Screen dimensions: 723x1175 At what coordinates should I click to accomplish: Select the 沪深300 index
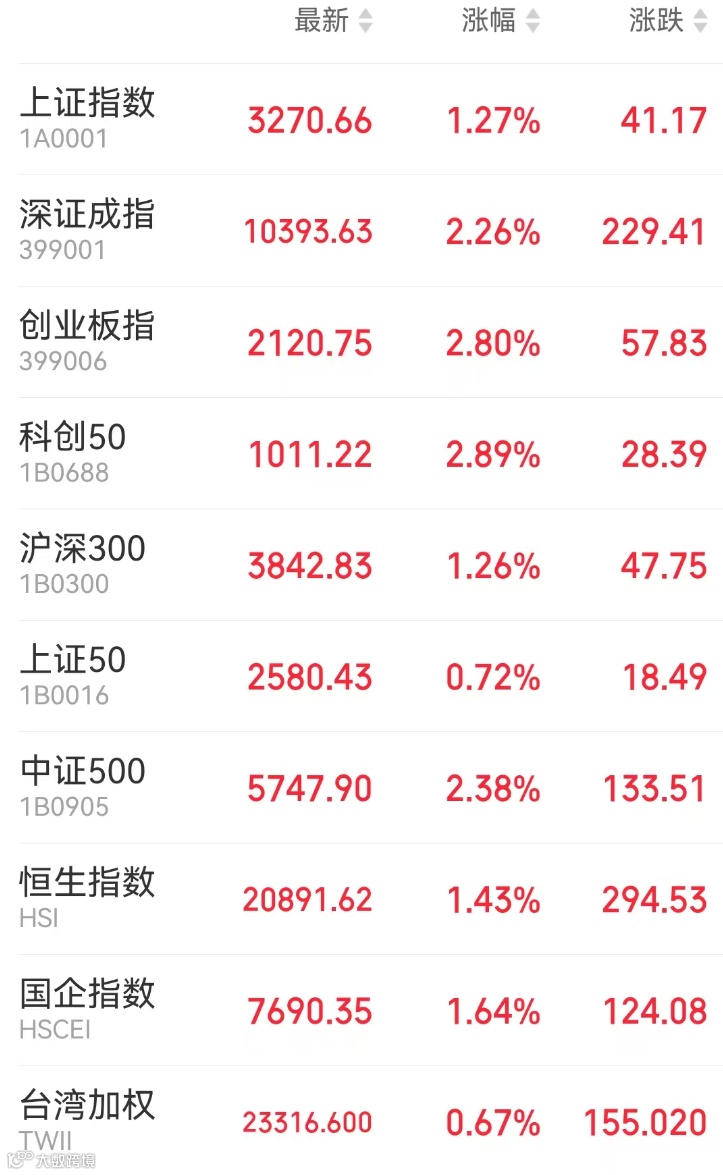(370, 565)
